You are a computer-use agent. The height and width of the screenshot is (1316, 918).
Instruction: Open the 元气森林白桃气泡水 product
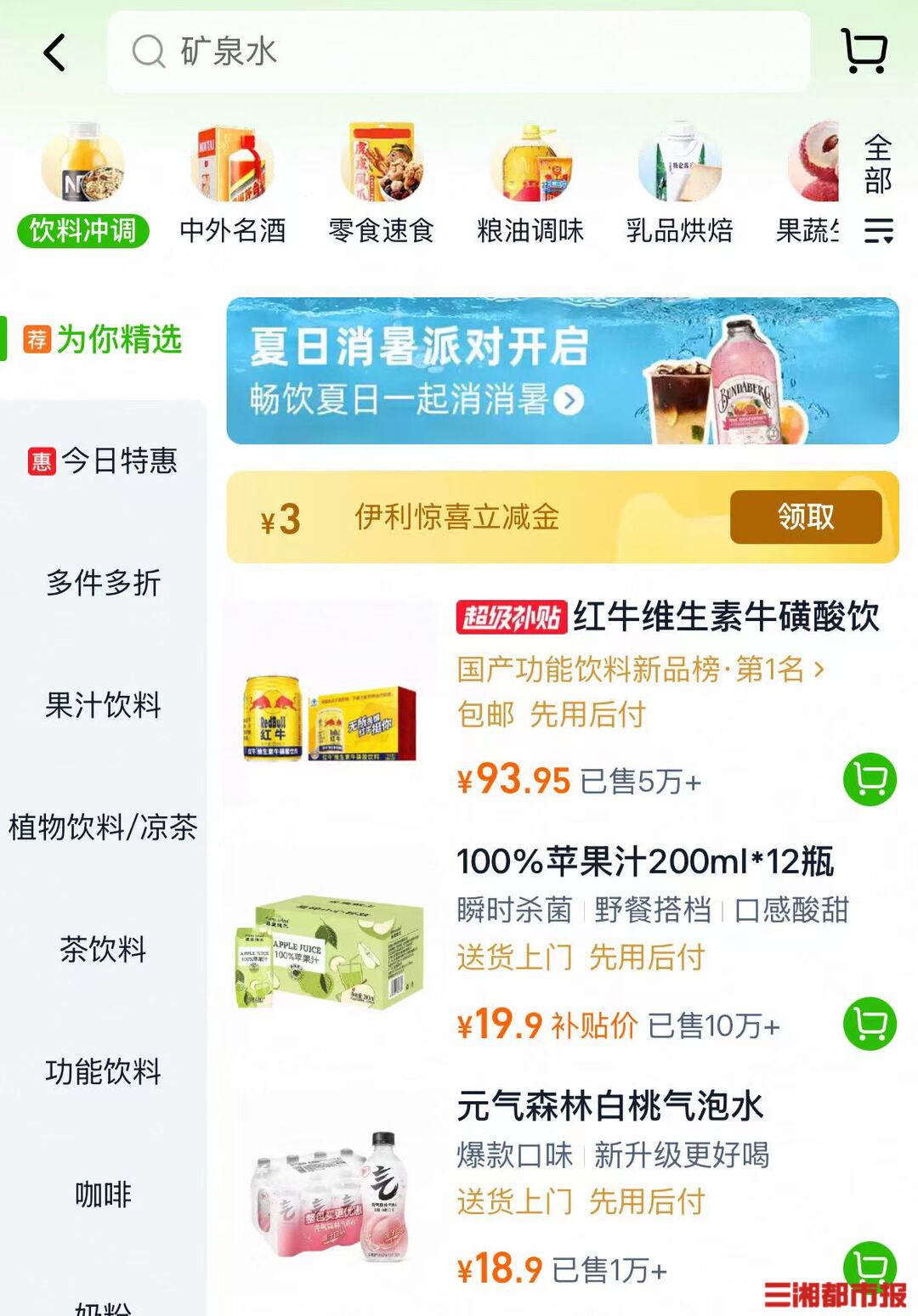[609, 1106]
